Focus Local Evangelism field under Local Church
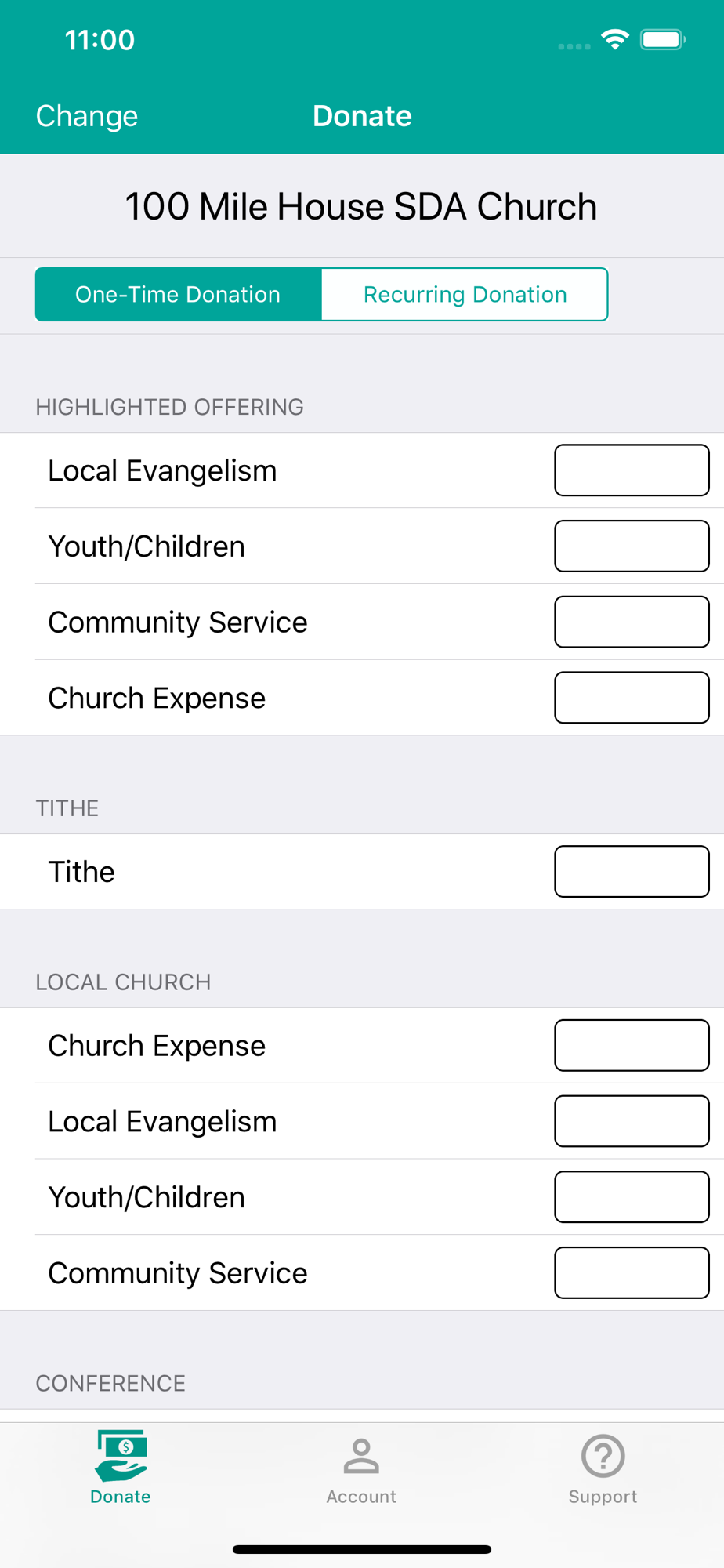The width and height of the screenshot is (724, 1568). (632, 1121)
